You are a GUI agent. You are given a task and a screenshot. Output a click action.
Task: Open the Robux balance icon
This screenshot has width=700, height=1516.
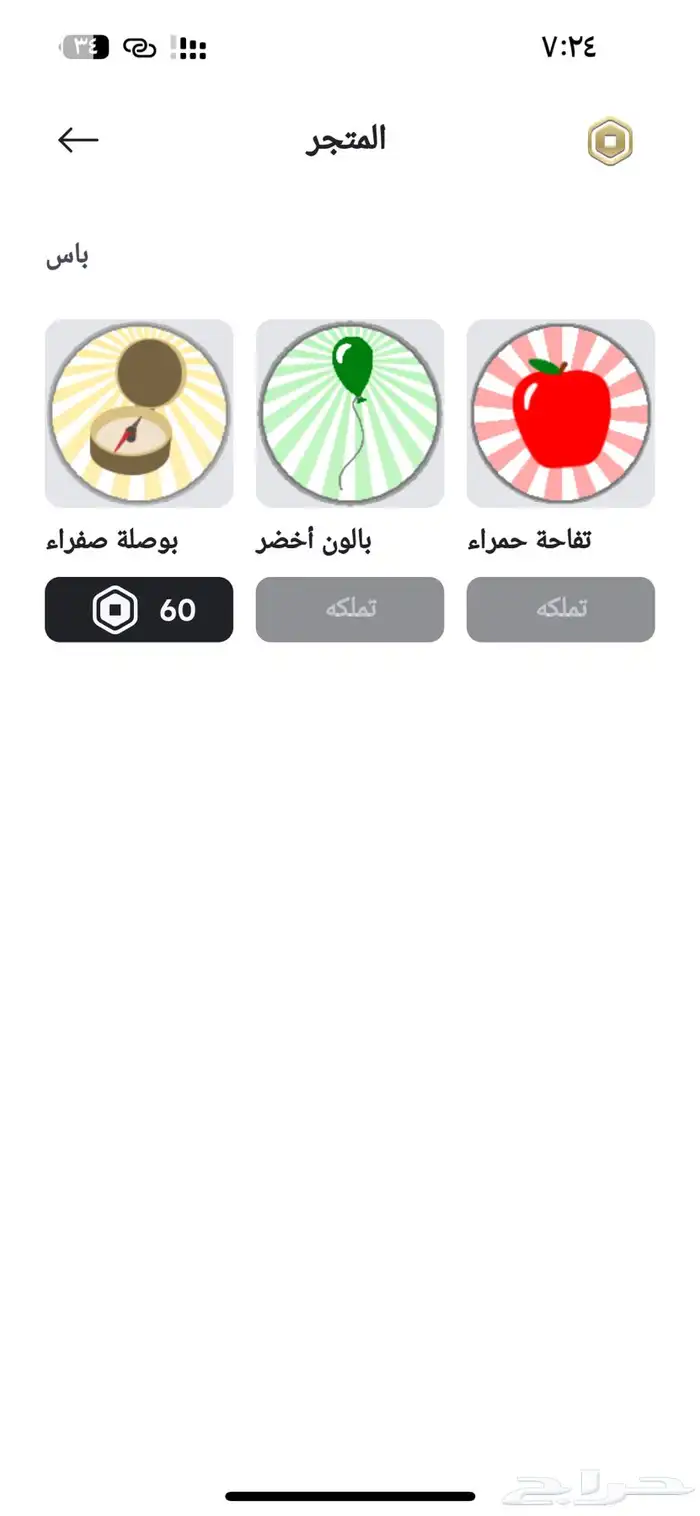click(x=610, y=142)
